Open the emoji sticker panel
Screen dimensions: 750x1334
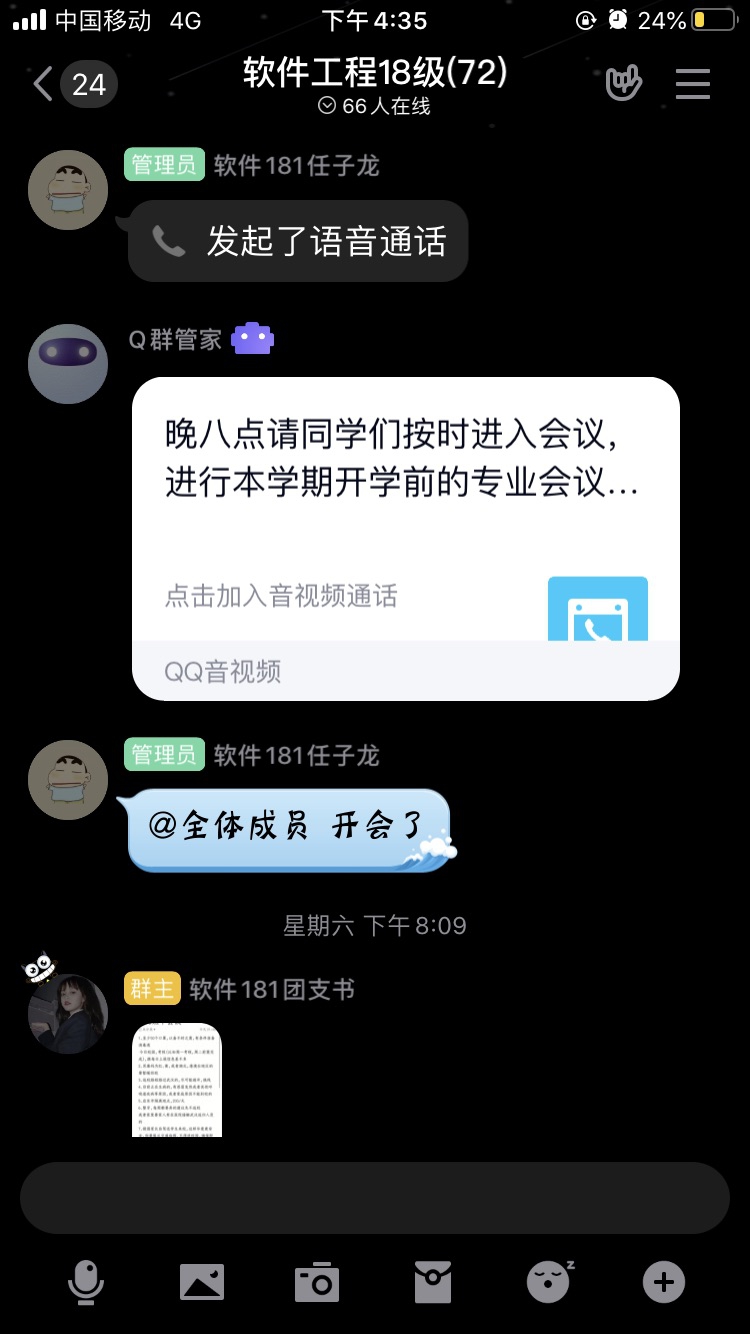pos(549,1281)
